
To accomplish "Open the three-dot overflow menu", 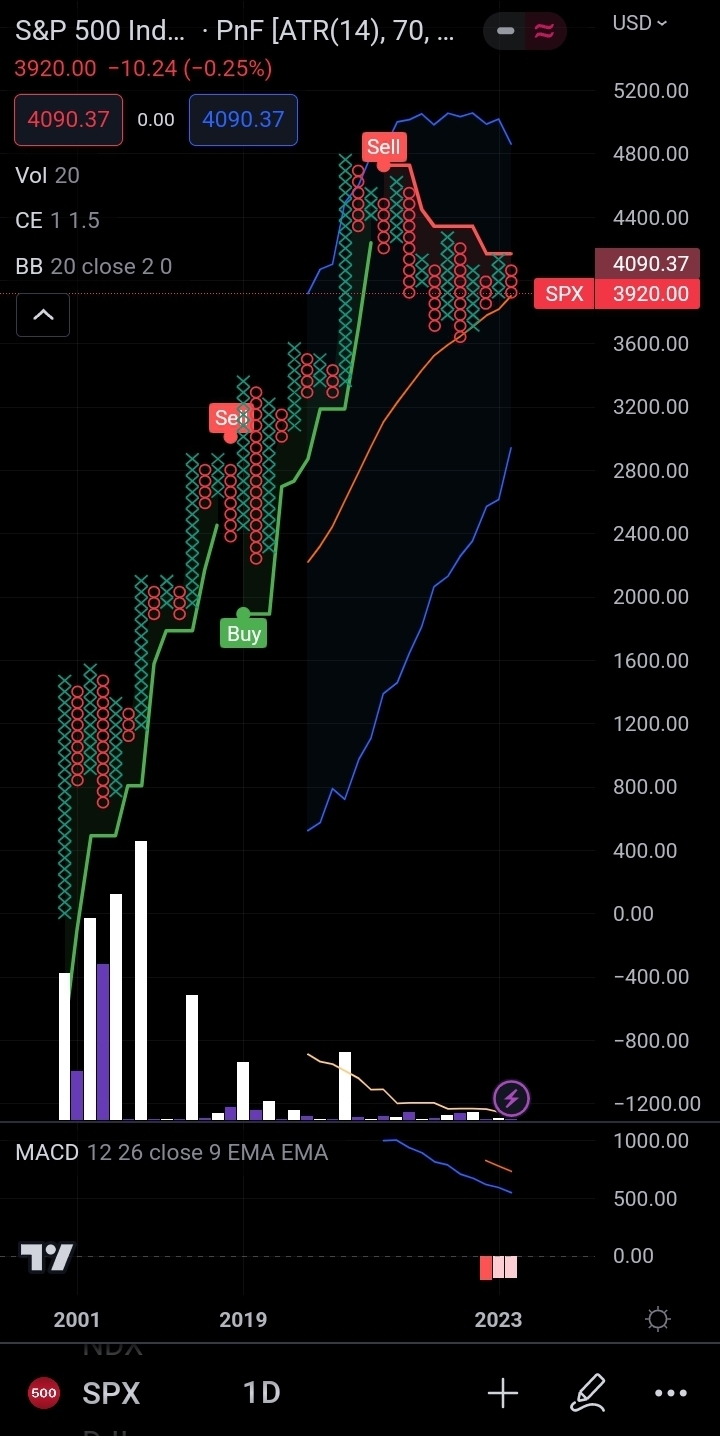I will (x=670, y=1392).
